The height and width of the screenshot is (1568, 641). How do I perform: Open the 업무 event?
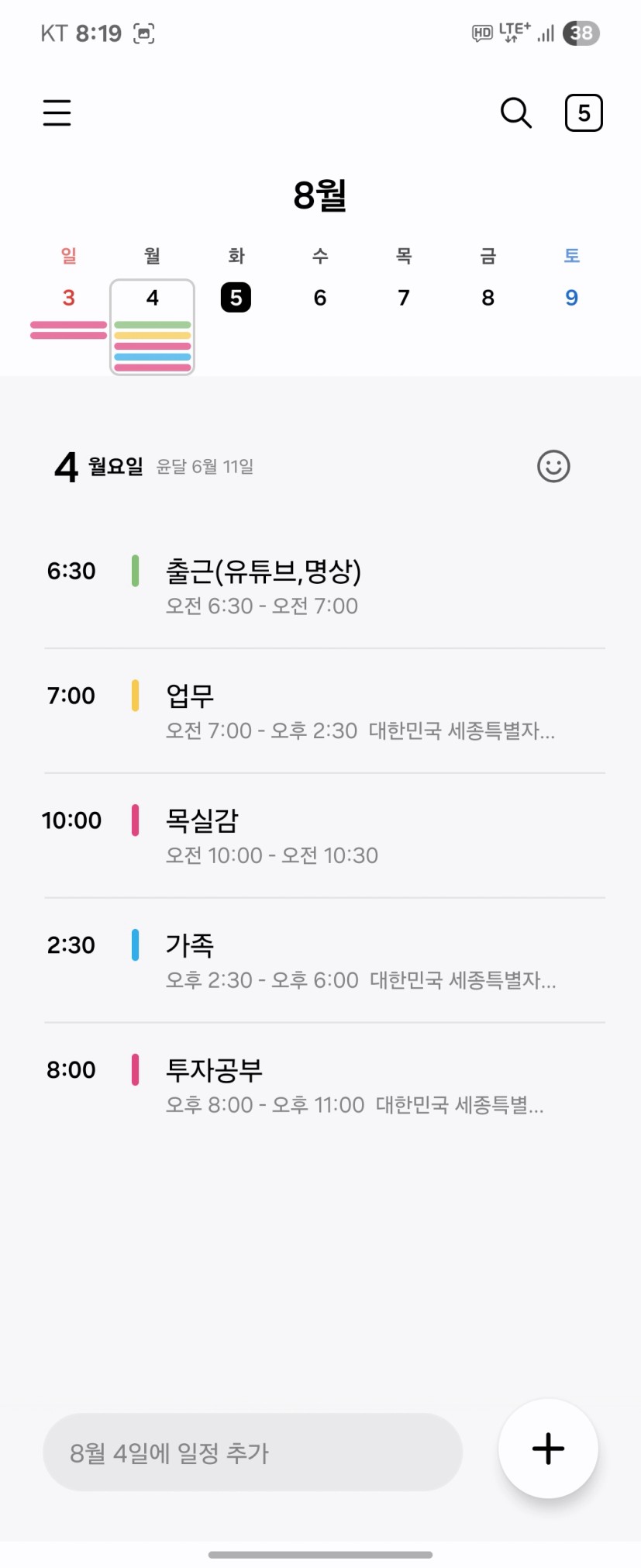point(326,711)
